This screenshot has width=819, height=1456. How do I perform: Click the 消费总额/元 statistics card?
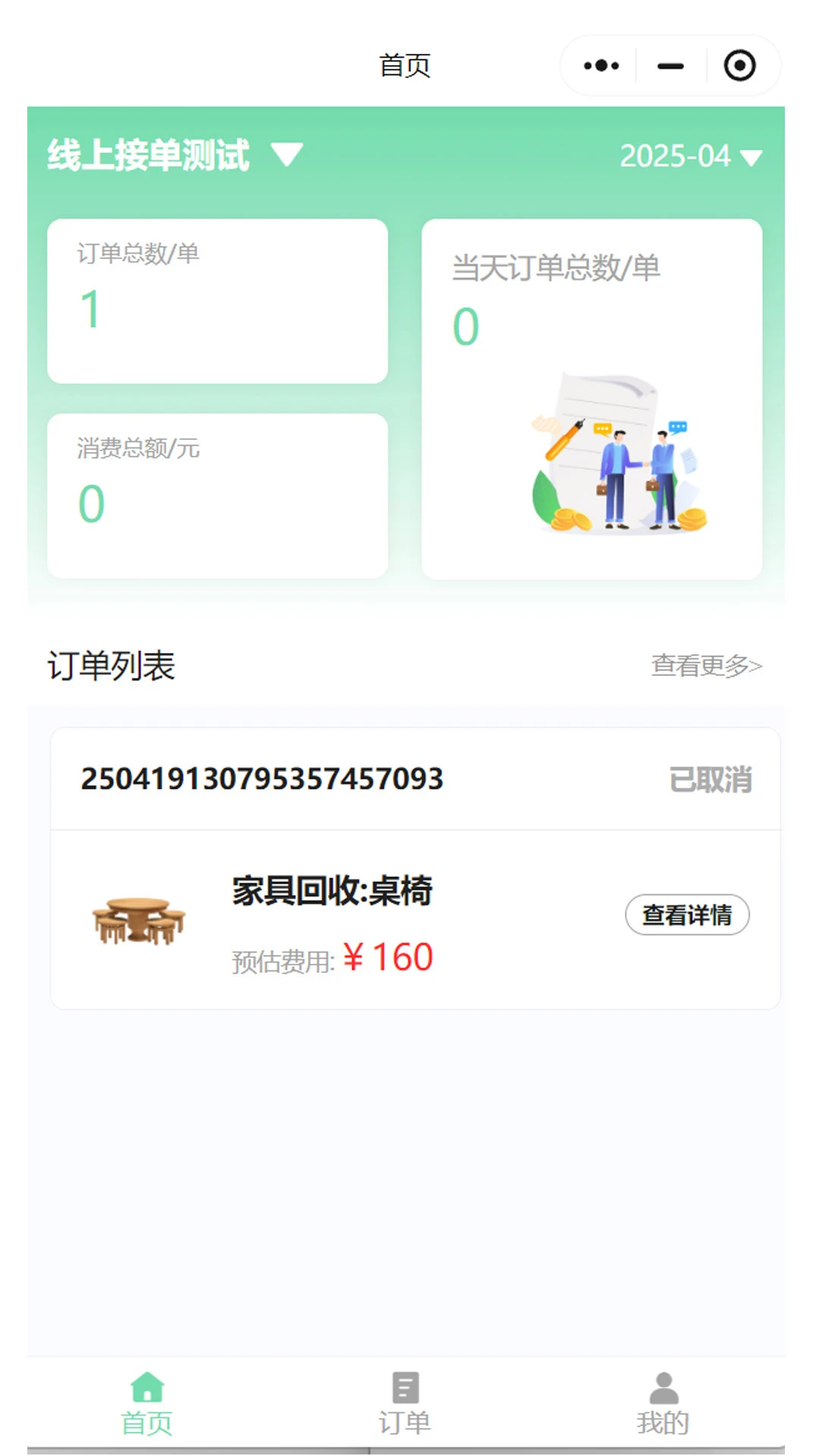point(218,493)
